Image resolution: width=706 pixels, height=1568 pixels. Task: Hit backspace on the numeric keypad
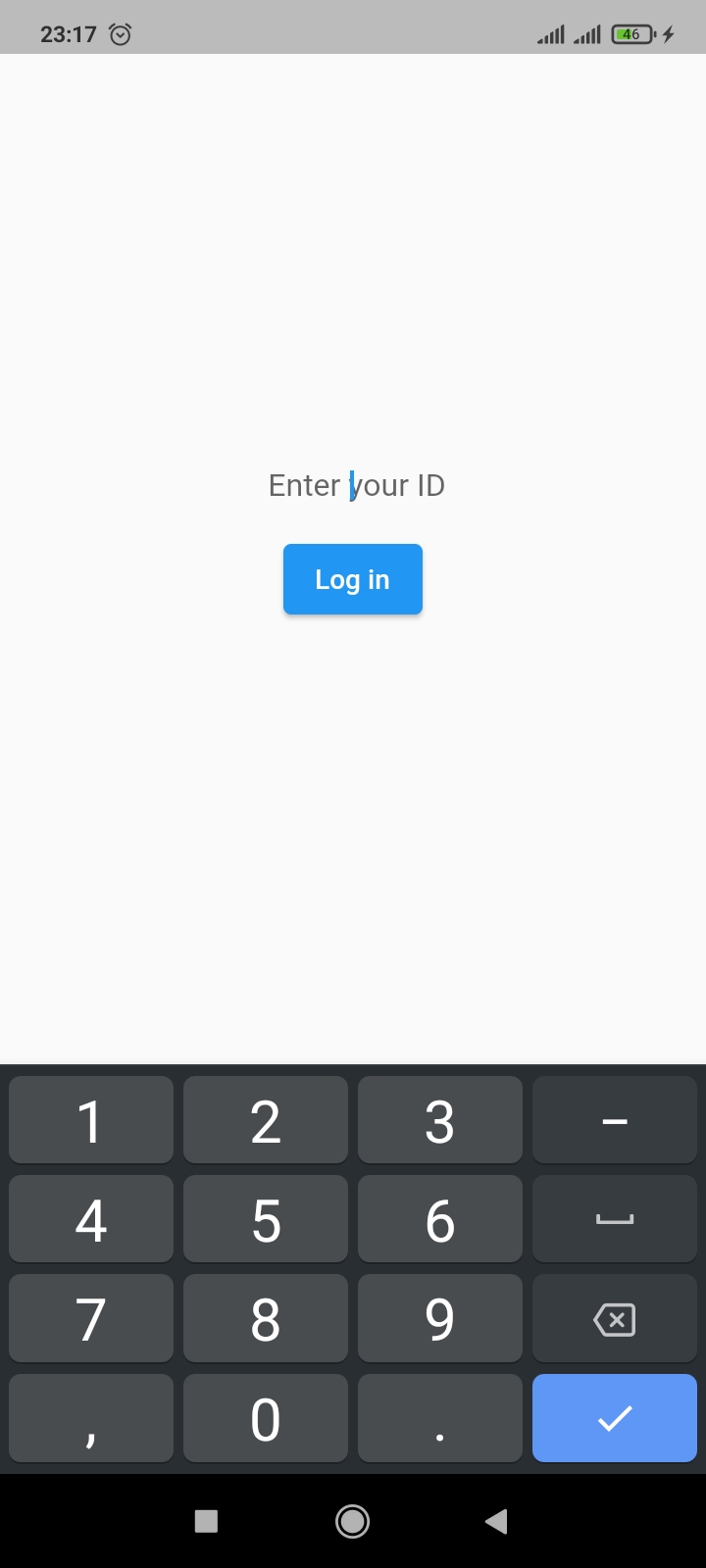pyautogui.click(x=615, y=1319)
